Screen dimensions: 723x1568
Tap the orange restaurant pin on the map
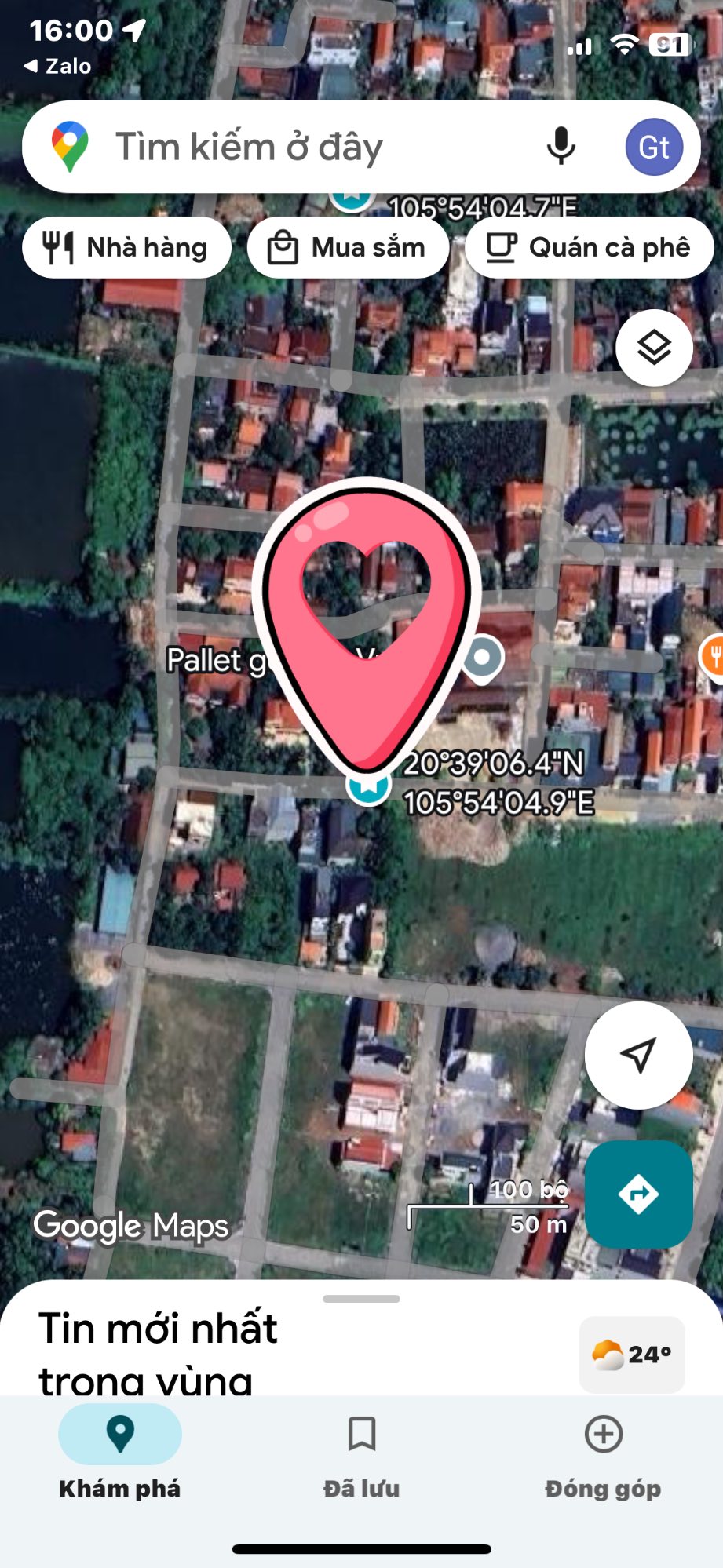[x=713, y=655]
